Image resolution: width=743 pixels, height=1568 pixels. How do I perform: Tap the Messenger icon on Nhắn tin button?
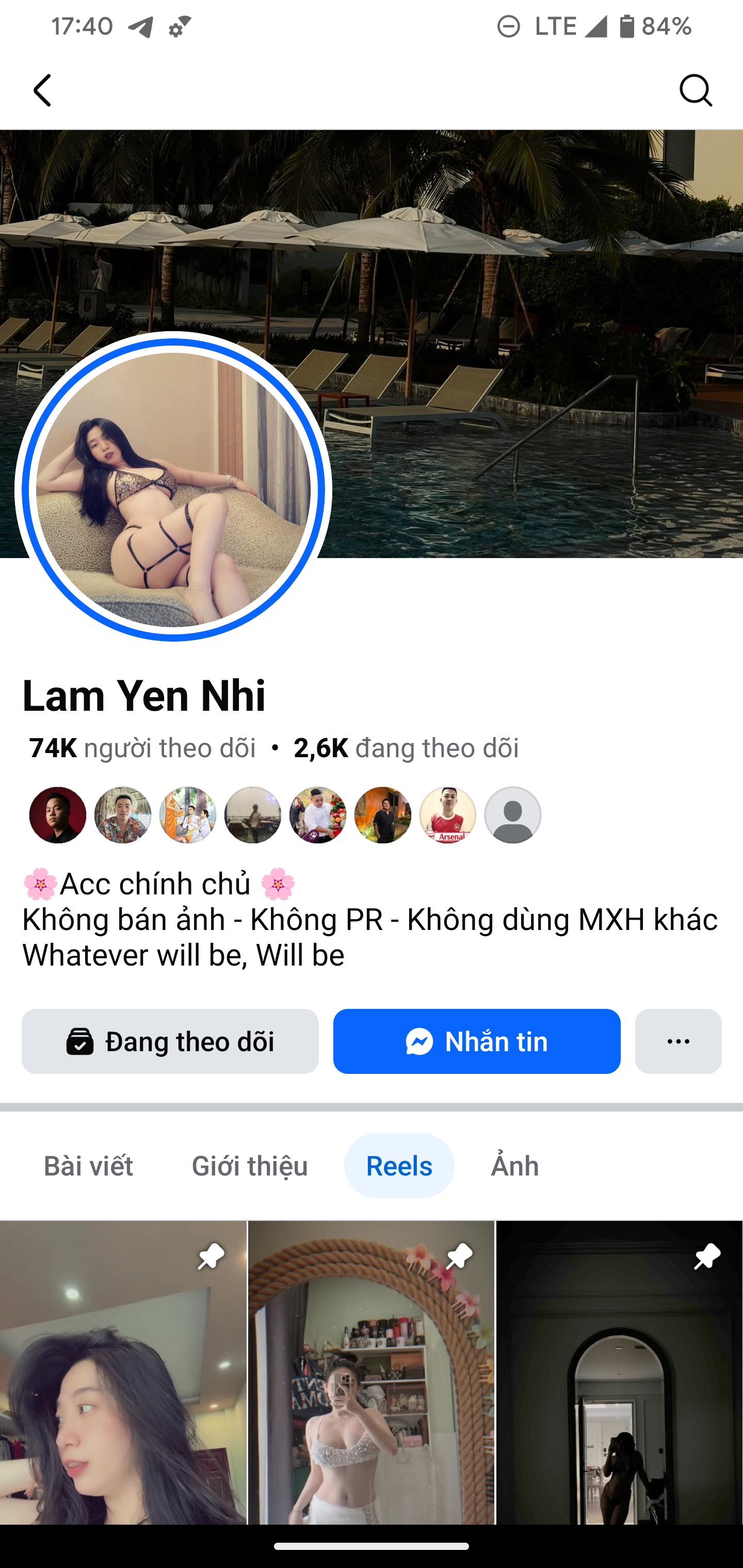tap(419, 1041)
